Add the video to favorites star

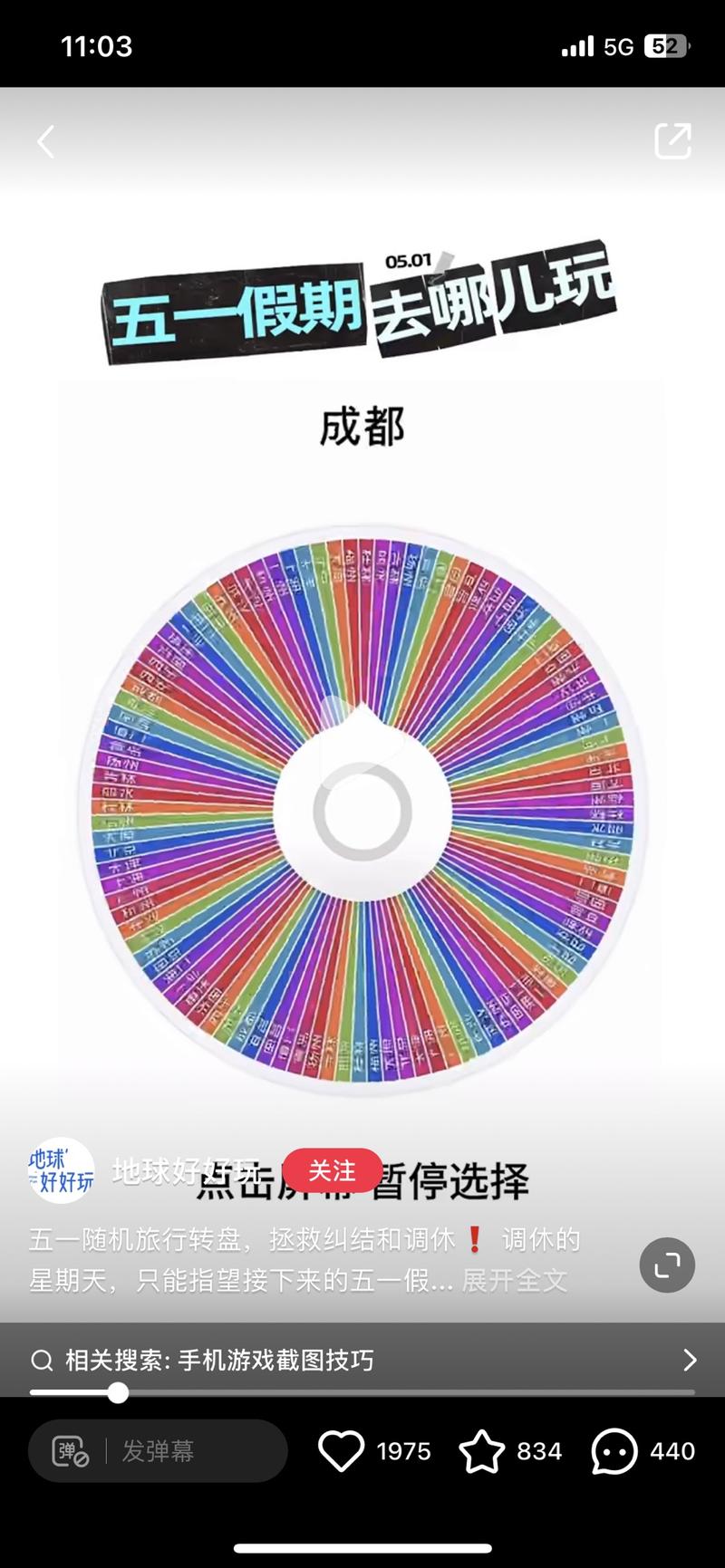pyautogui.click(x=482, y=1451)
